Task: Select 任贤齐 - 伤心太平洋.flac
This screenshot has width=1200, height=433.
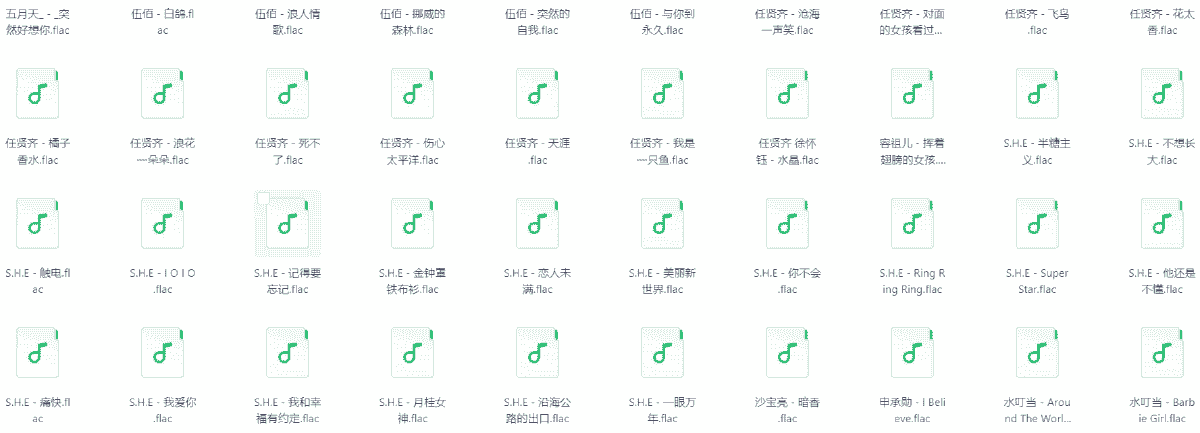Action: pyautogui.click(x=412, y=94)
